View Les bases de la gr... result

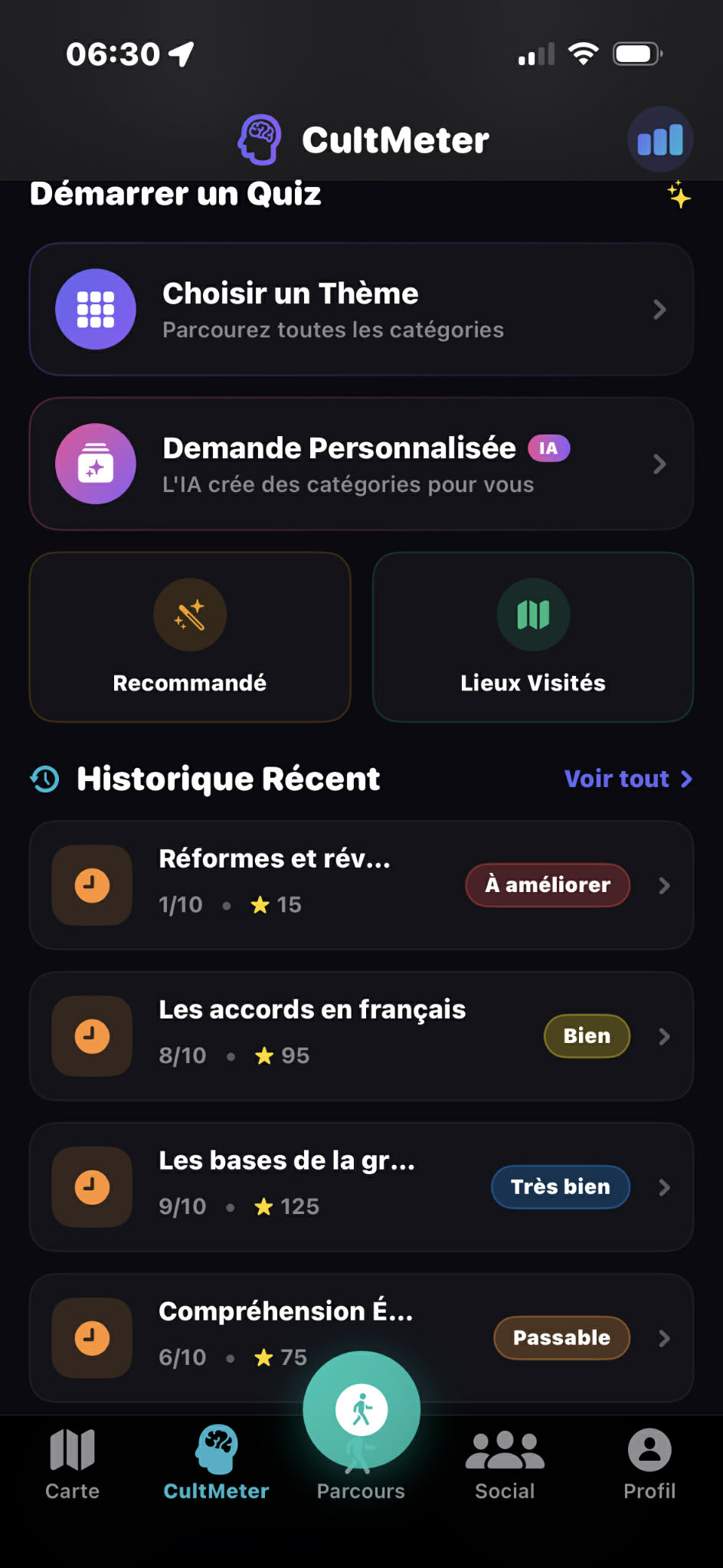pos(361,1187)
